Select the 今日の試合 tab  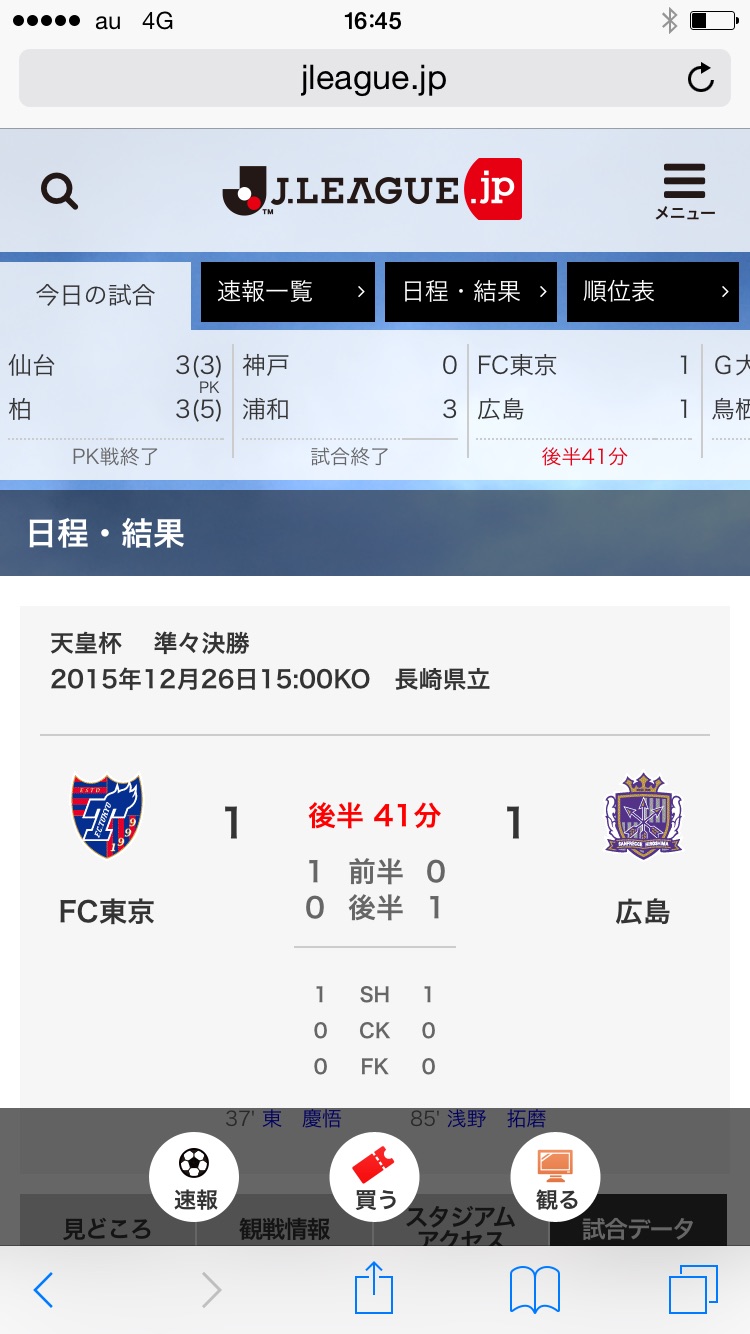96,295
